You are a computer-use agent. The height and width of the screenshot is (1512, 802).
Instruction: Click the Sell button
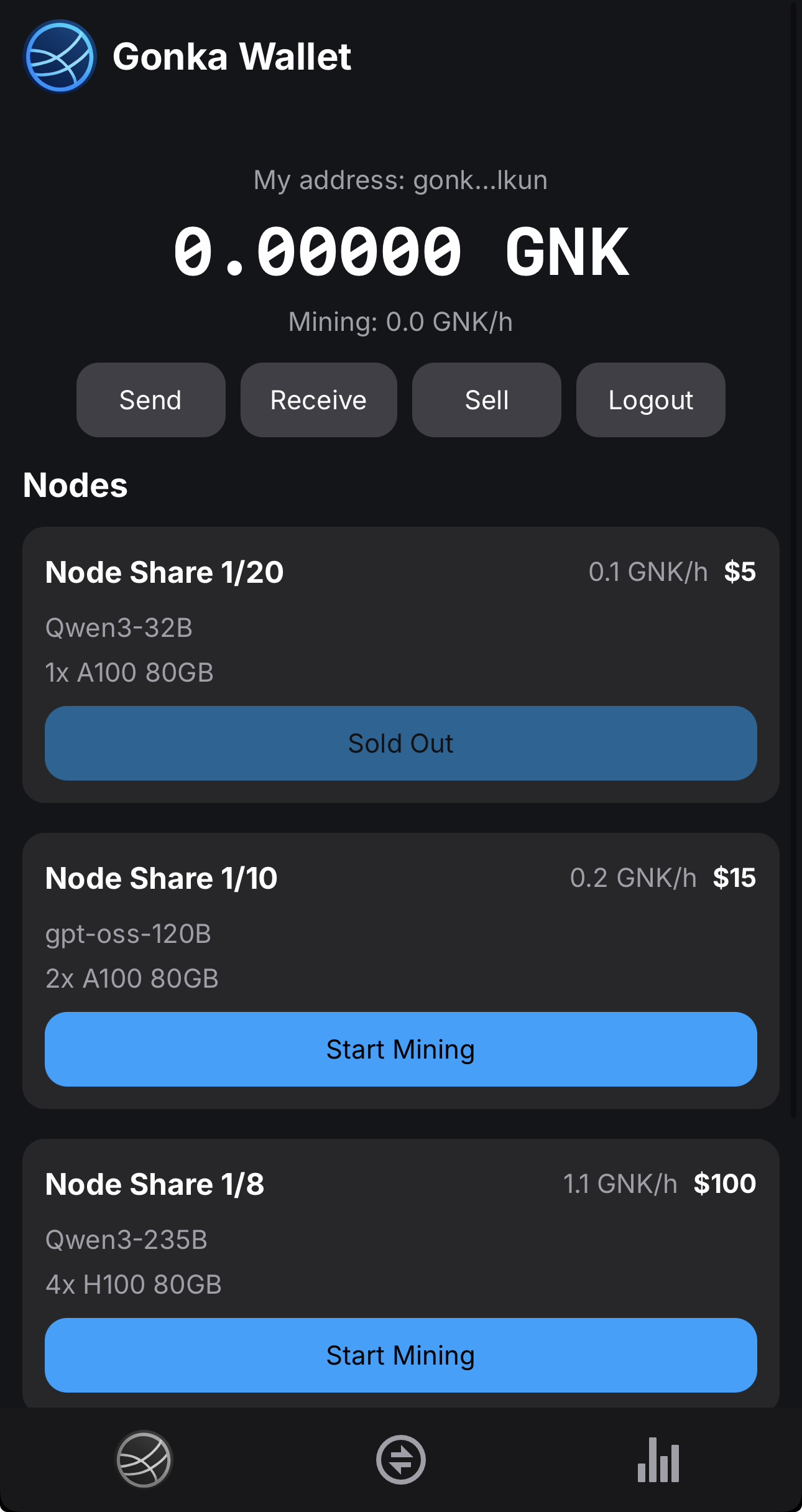[486, 399]
